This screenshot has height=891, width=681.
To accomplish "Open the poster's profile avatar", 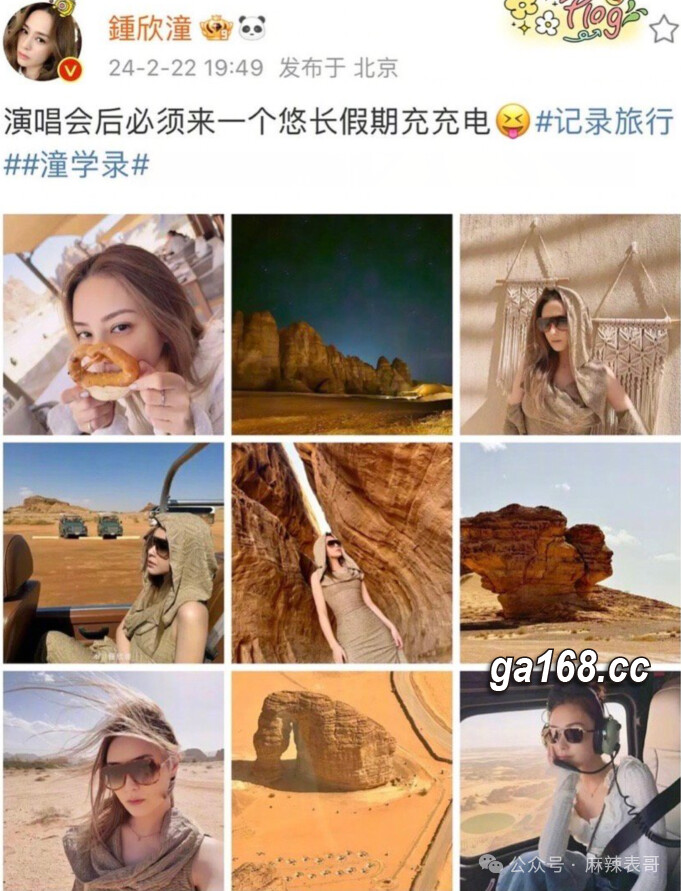I will click(x=41, y=41).
